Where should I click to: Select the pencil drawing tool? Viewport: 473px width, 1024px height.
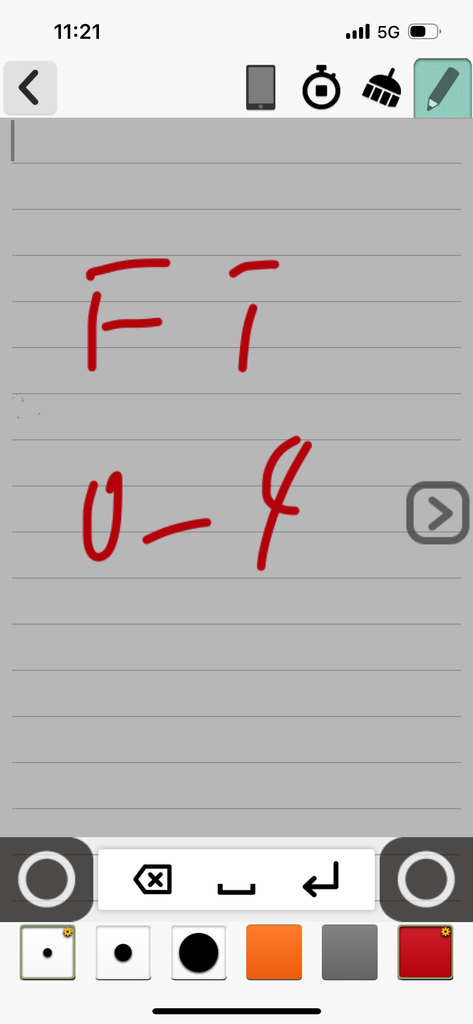click(x=443, y=88)
